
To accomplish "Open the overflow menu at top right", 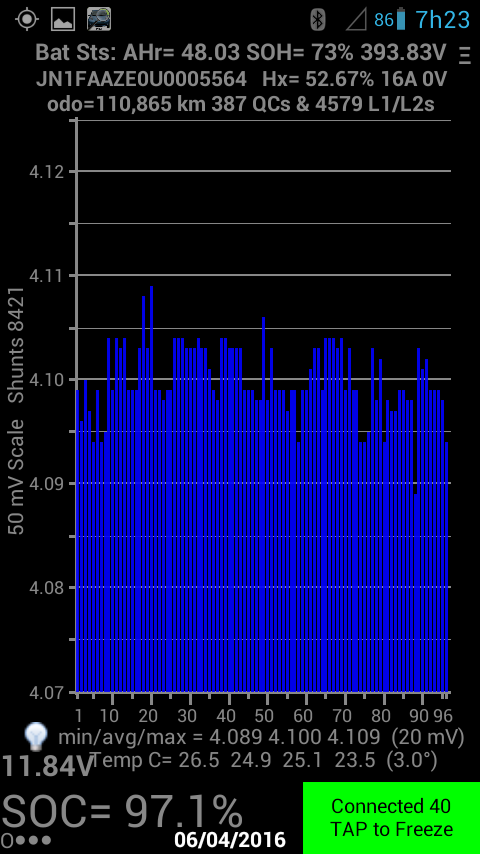I will [x=465, y=55].
